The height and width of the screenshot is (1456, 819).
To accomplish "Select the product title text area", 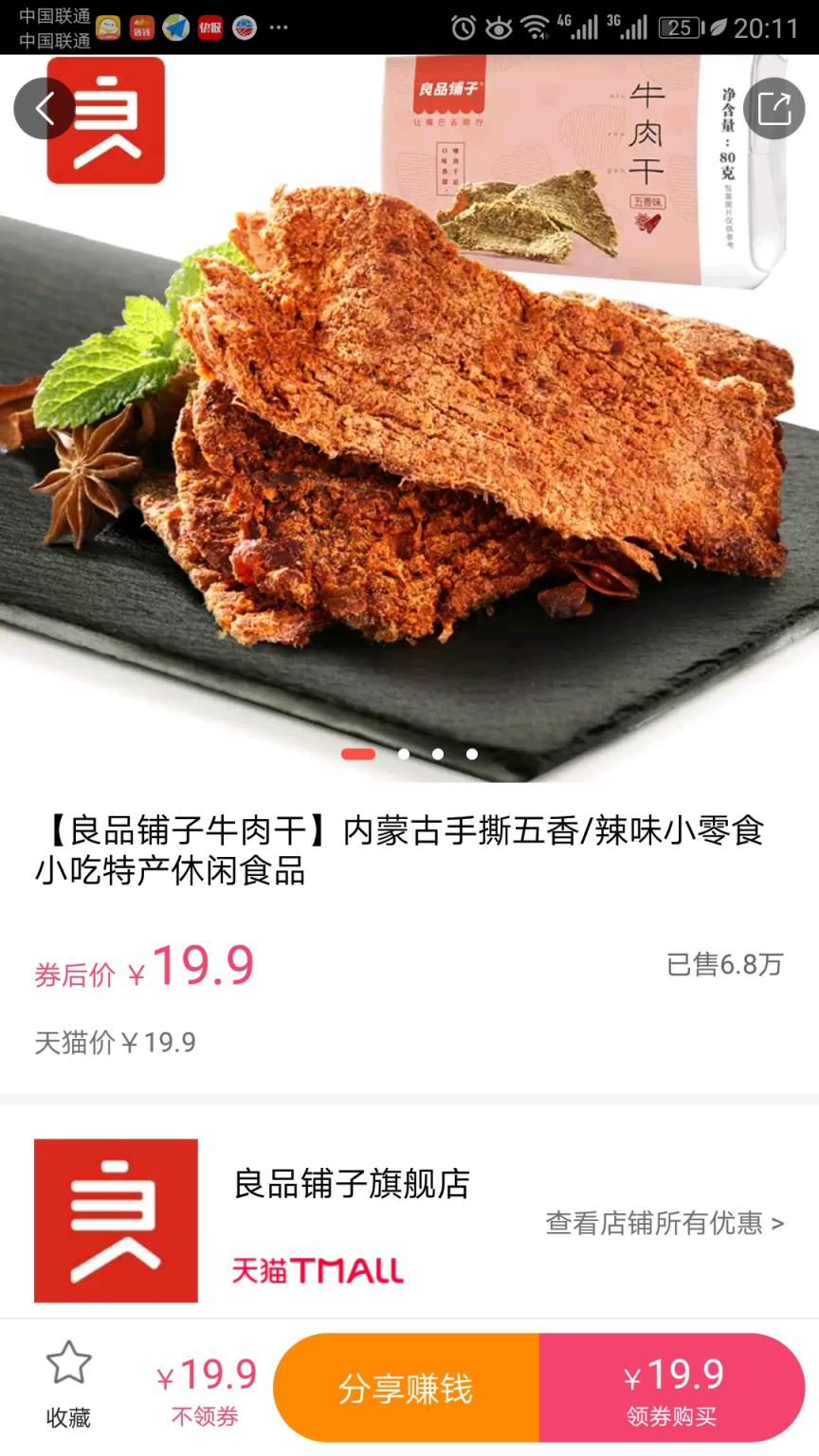I will [x=409, y=853].
